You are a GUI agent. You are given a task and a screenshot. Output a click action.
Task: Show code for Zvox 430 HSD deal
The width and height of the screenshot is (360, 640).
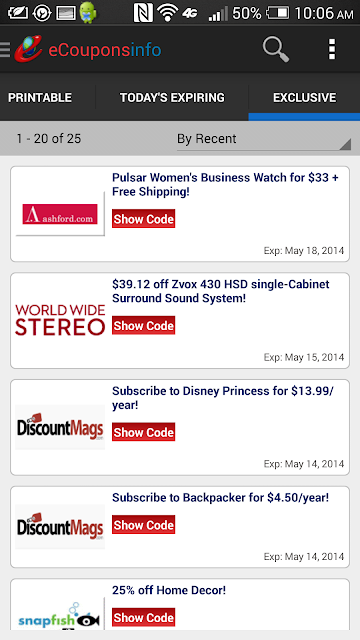pyautogui.click(x=144, y=325)
